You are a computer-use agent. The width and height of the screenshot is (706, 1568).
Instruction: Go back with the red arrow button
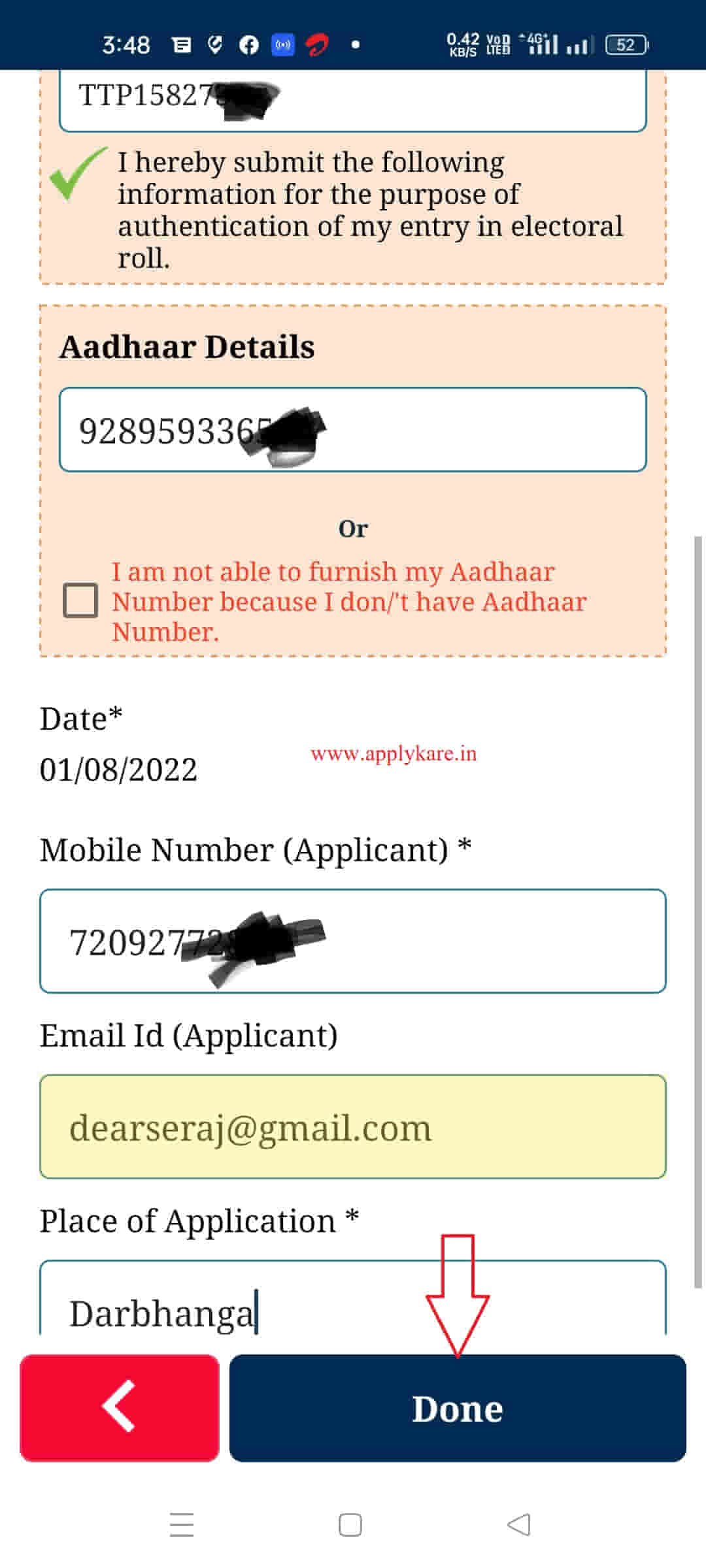click(120, 1408)
